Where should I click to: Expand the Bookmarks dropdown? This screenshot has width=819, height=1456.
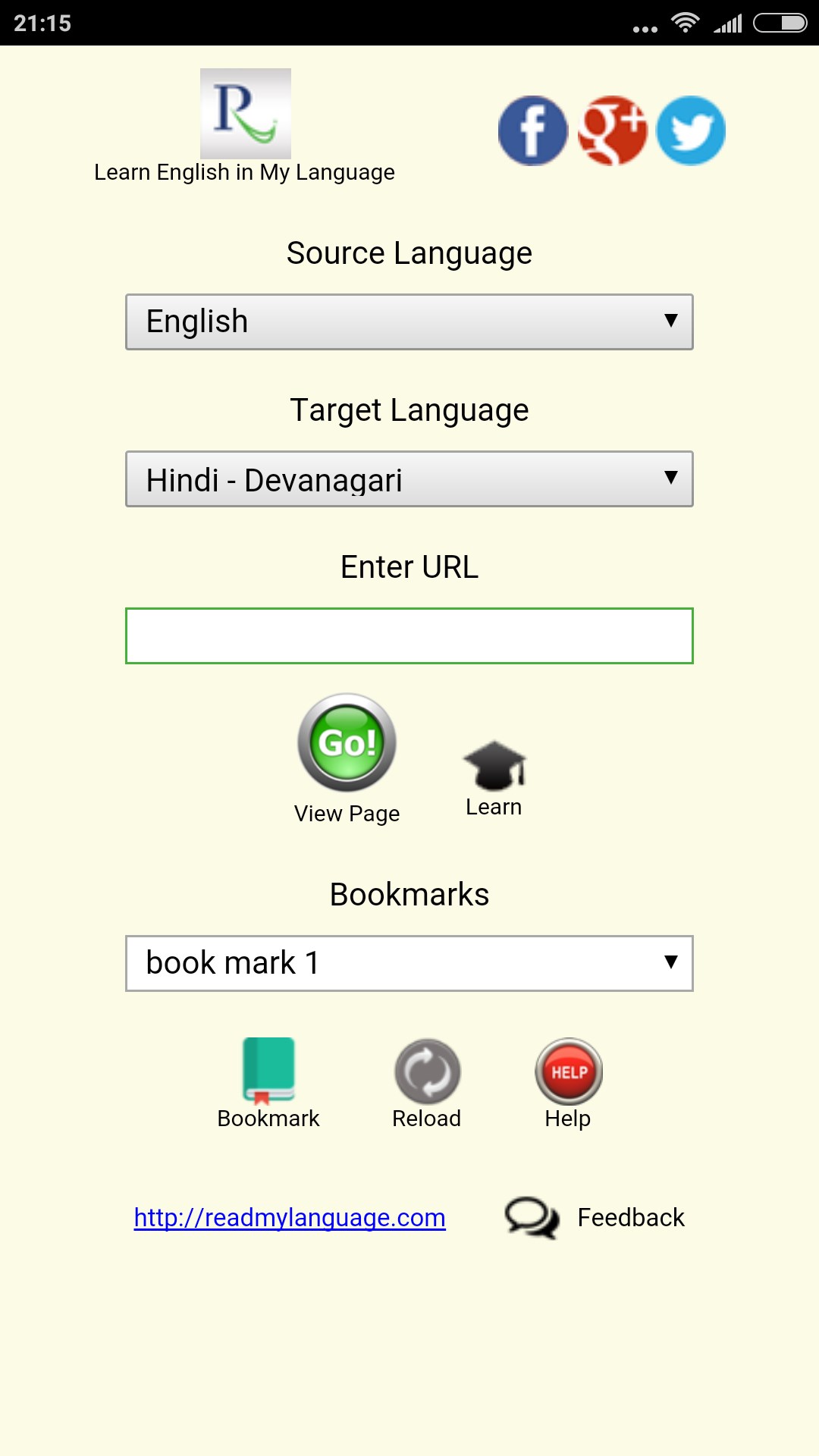(x=409, y=963)
